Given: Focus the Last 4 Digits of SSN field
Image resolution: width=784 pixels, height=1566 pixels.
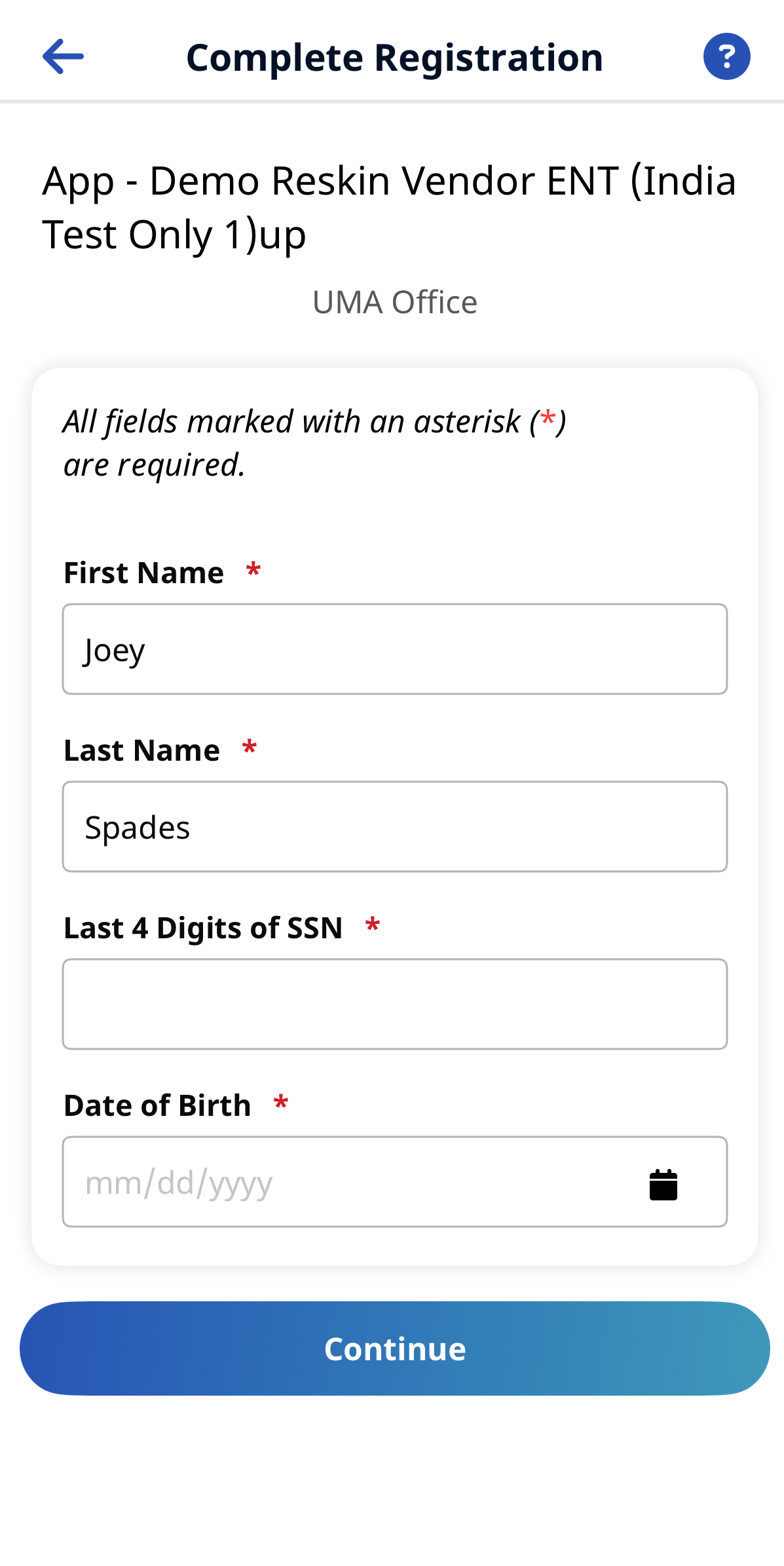Looking at the screenshot, I should 395,1004.
